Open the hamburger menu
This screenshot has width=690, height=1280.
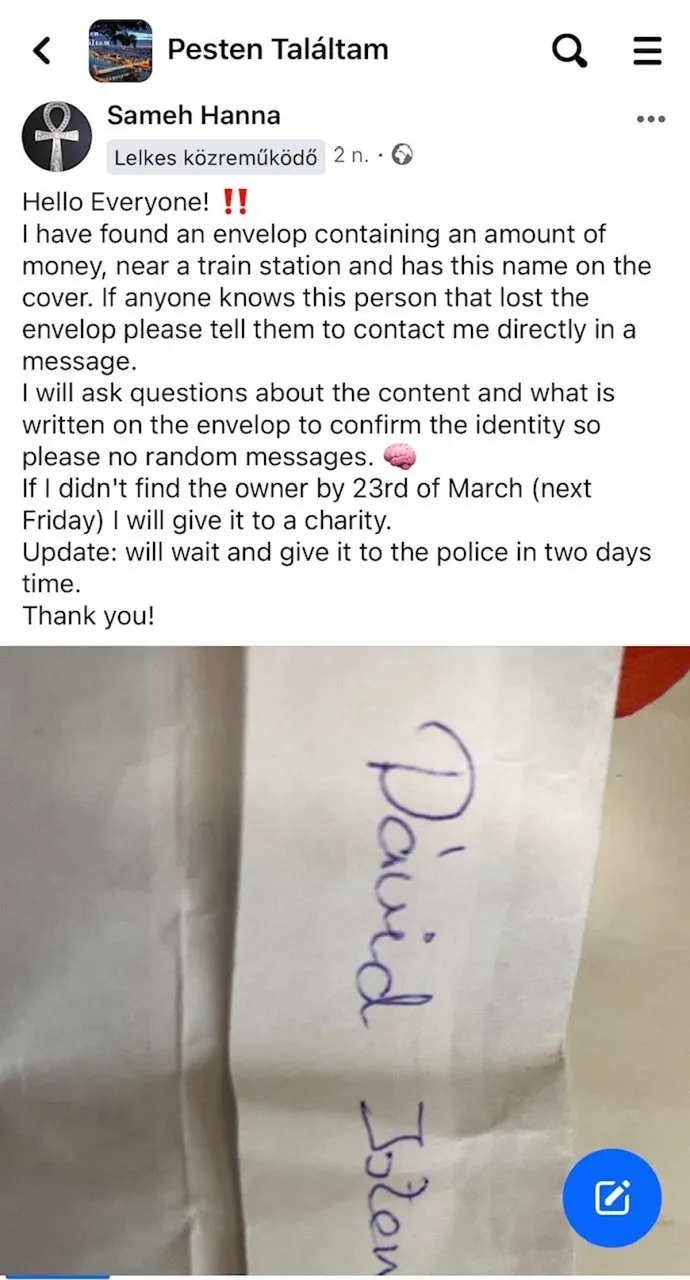[648, 50]
